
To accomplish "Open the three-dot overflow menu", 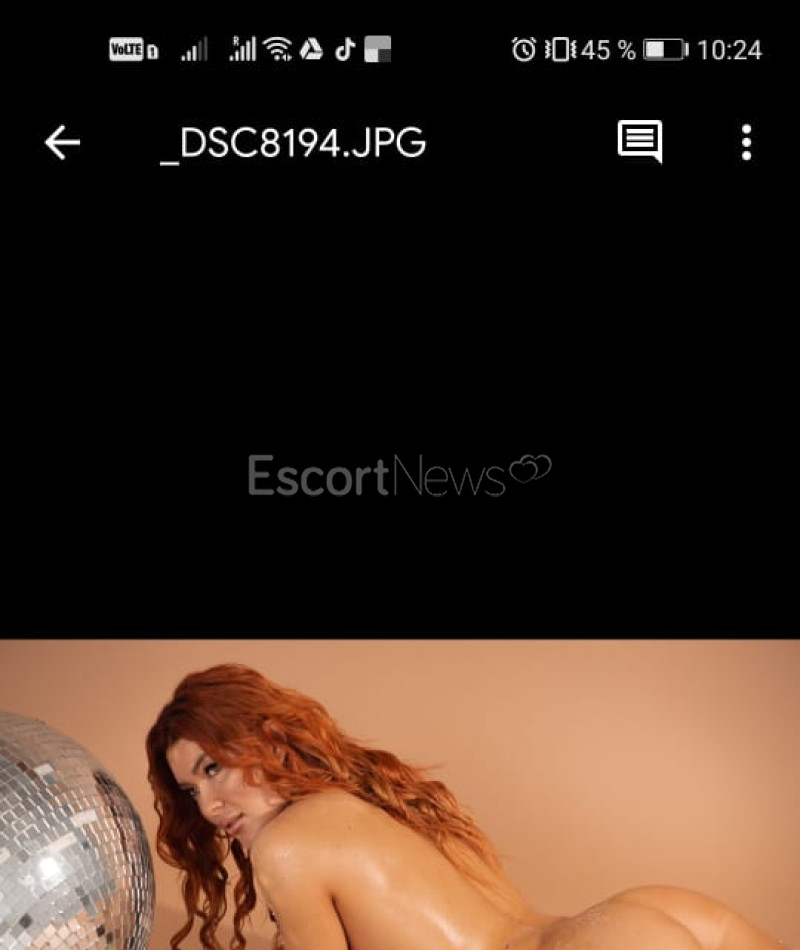I will (746, 143).
